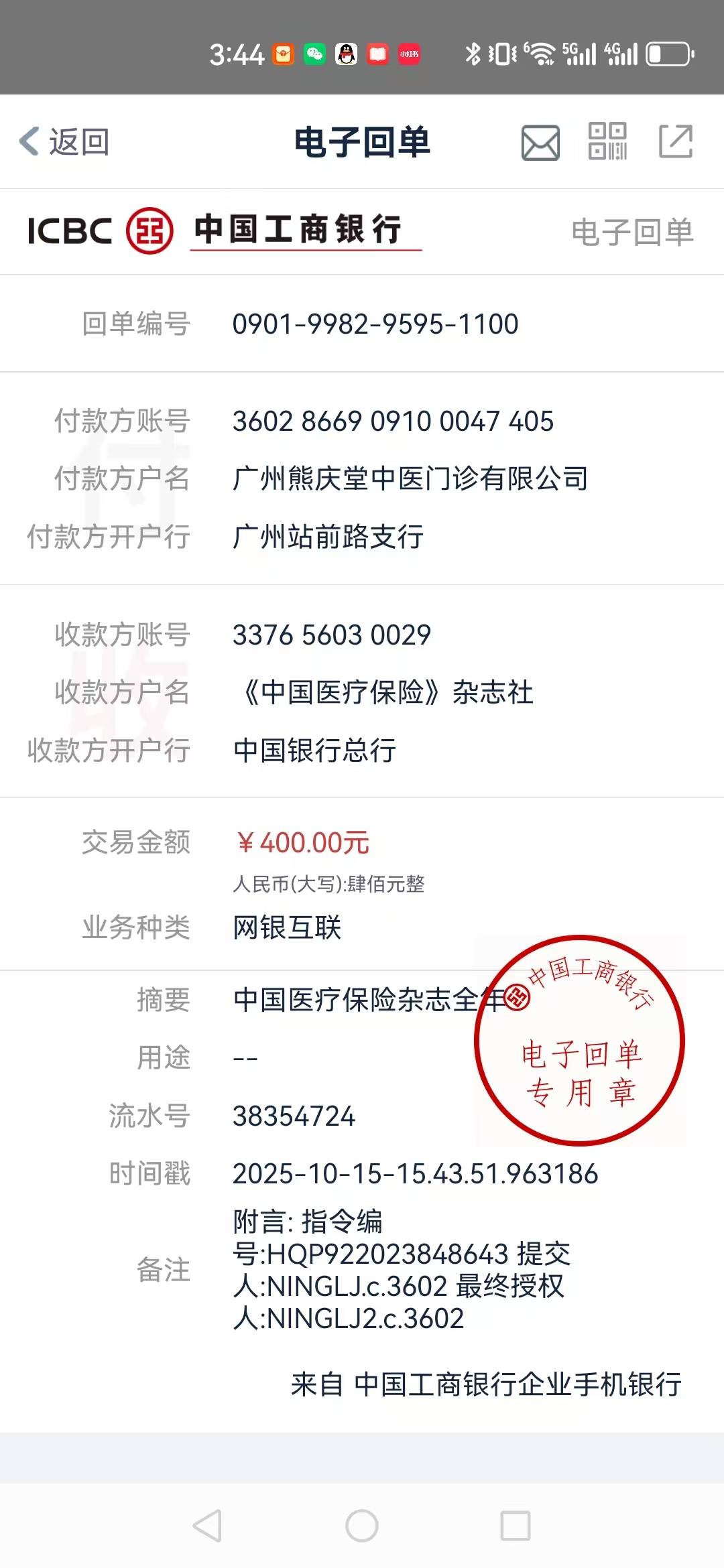The height and width of the screenshot is (1568, 724).
Task: Open the QR code icon for this receipt
Action: (607, 141)
